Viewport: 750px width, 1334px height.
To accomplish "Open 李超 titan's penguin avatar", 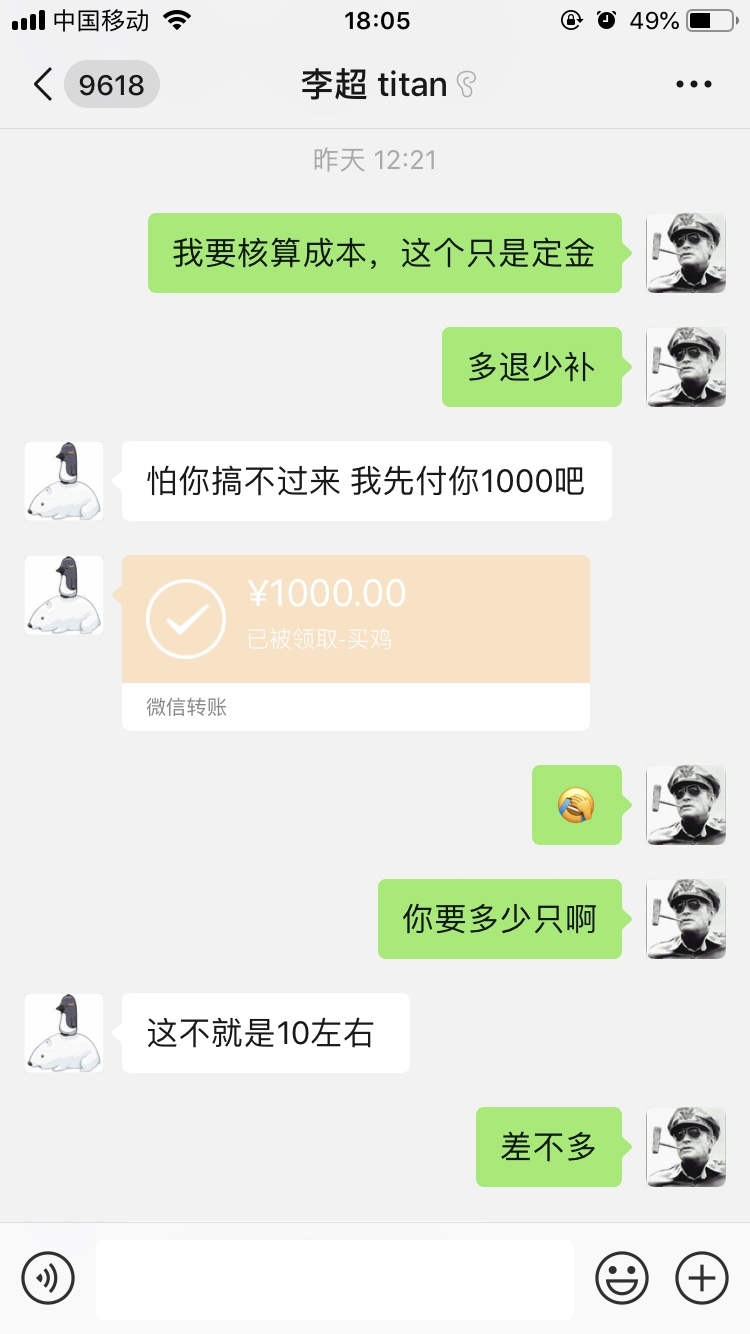I will 63,481.
